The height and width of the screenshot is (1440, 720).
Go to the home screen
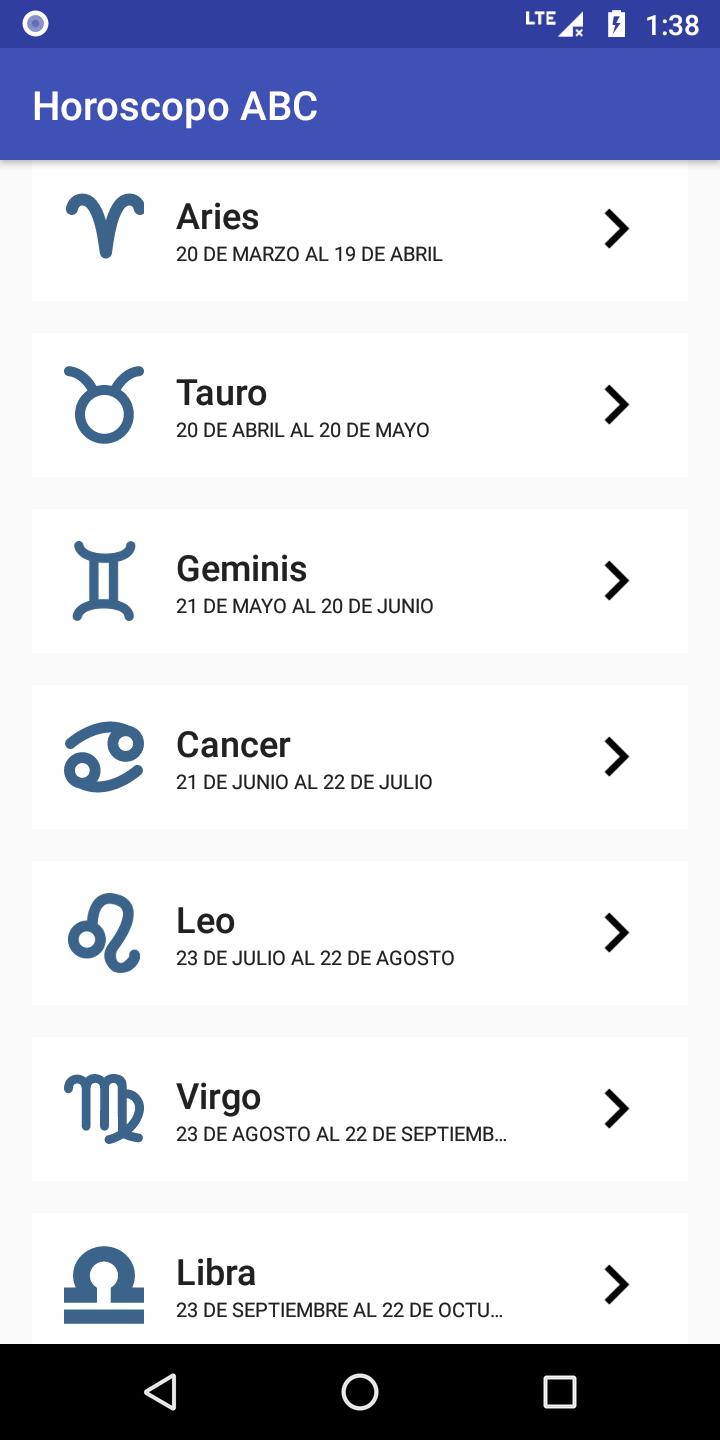[360, 1392]
